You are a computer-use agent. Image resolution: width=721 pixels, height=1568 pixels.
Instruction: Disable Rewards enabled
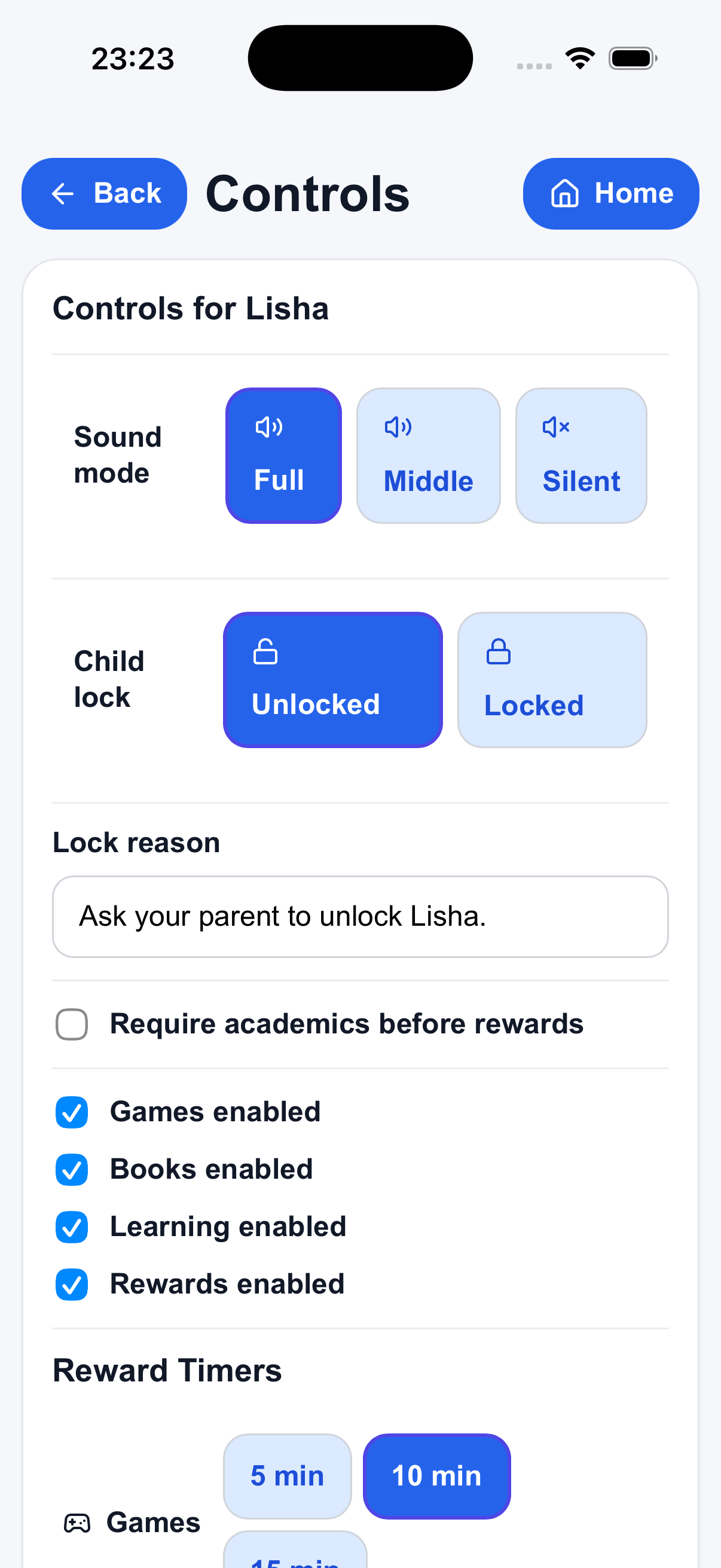click(71, 1285)
